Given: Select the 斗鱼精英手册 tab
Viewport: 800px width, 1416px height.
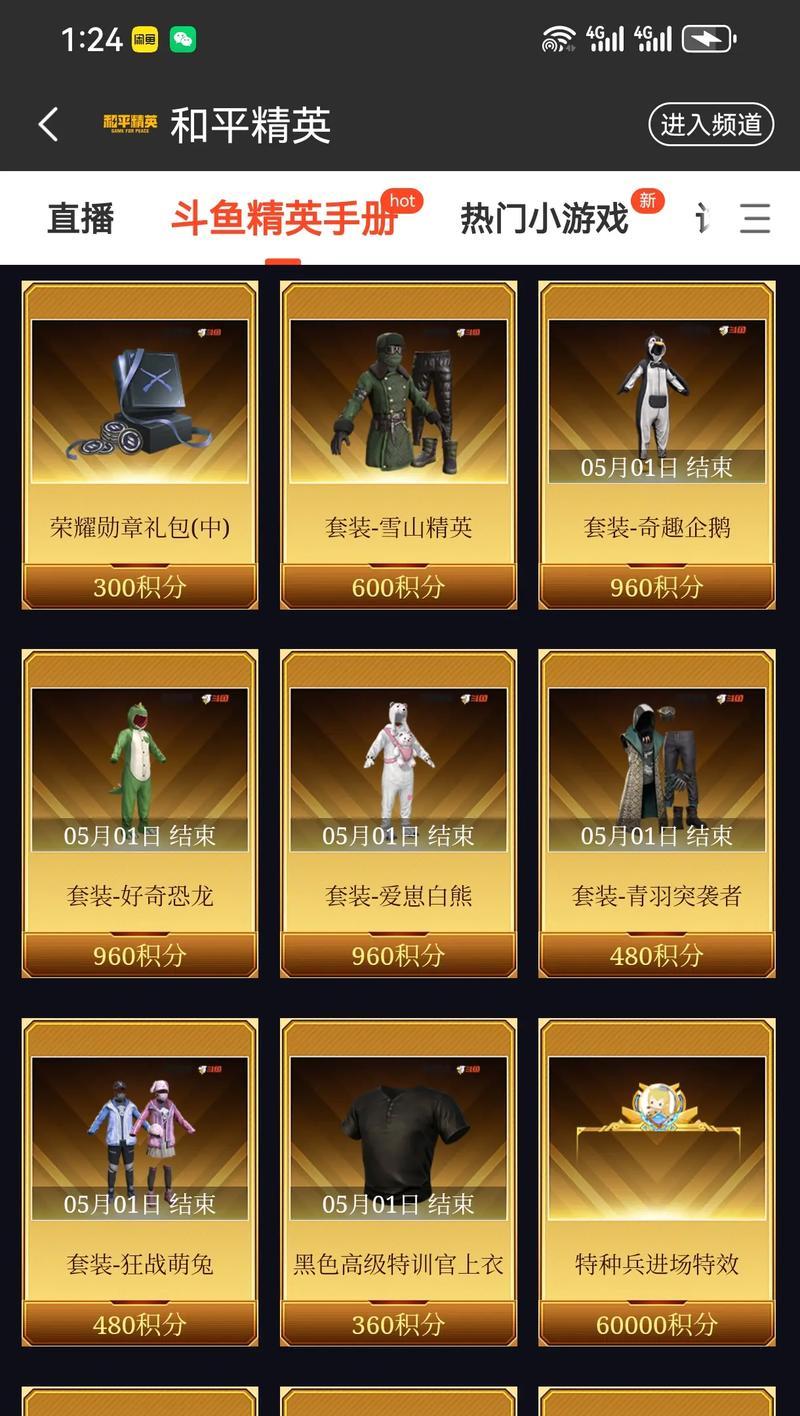Looking at the screenshot, I should (284, 218).
